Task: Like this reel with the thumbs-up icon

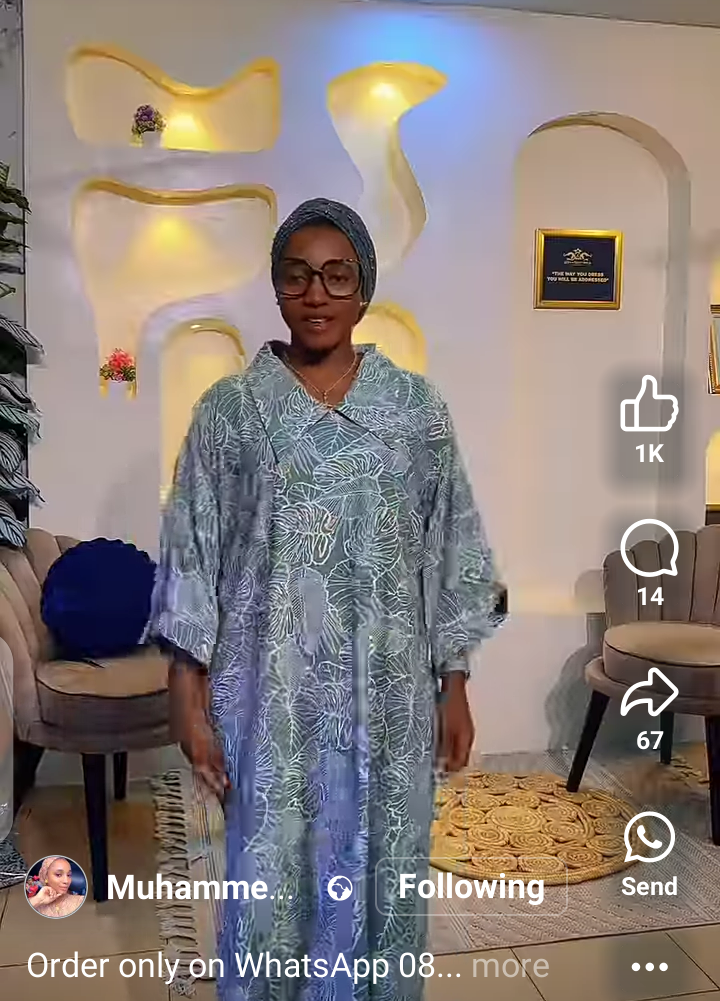Action: click(x=649, y=405)
